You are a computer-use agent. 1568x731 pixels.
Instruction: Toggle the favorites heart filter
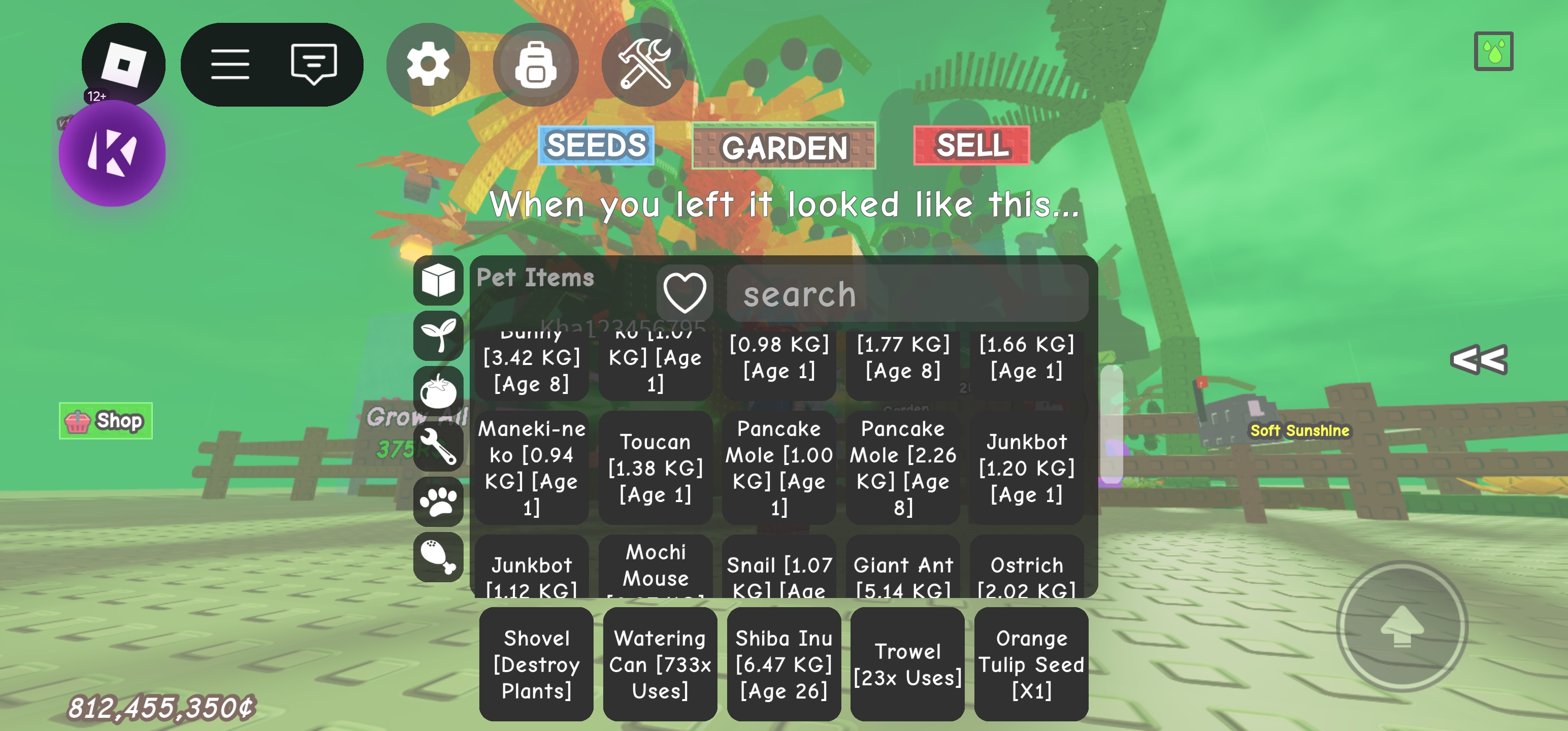(x=684, y=293)
